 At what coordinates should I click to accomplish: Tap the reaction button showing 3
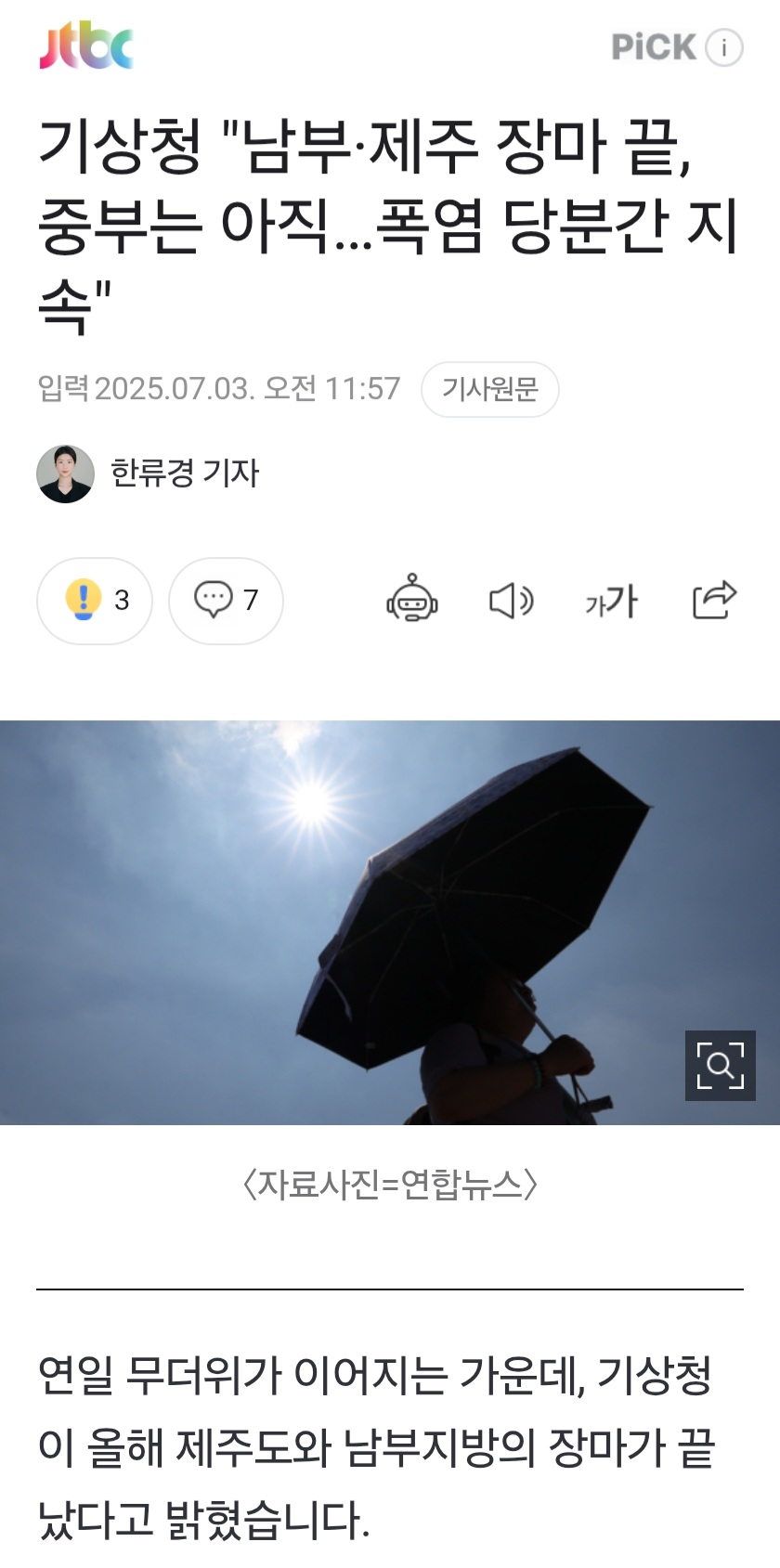pyautogui.click(x=95, y=601)
